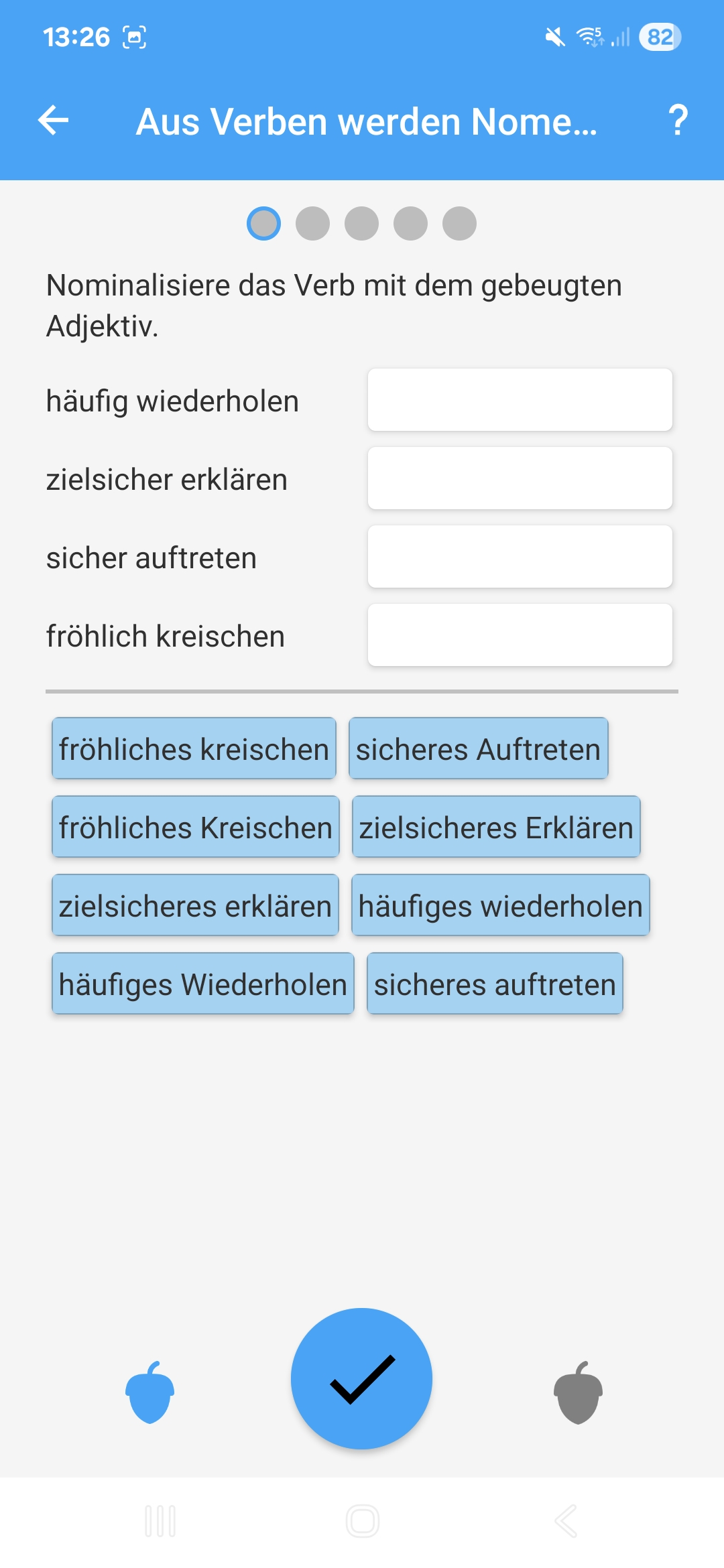Go back with the top-left arrow
Image resolution: width=724 pixels, height=1568 pixels.
[x=54, y=121]
